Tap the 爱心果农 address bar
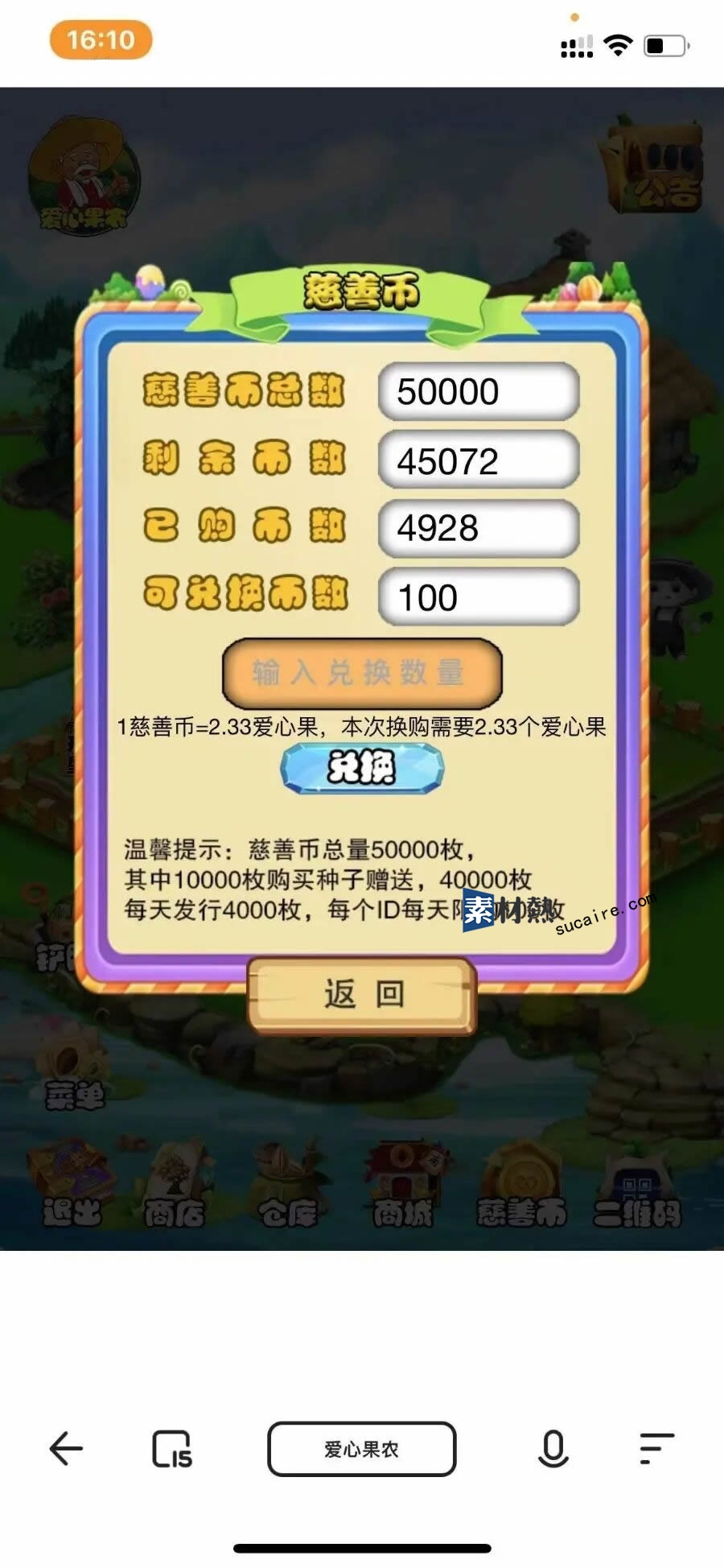Image resolution: width=724 pixels, height=1568 pixels. (362, 1449)
